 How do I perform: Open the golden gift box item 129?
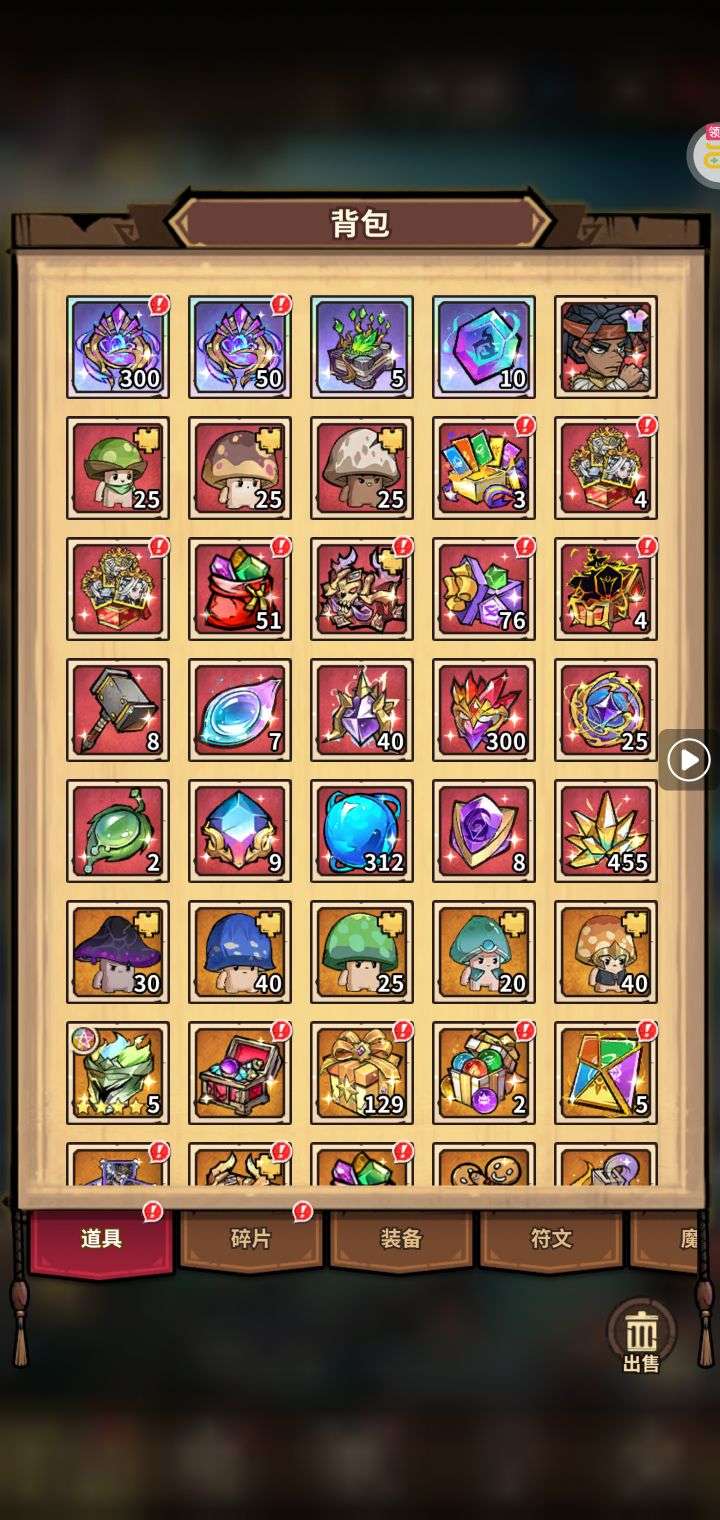point(362,1073)
